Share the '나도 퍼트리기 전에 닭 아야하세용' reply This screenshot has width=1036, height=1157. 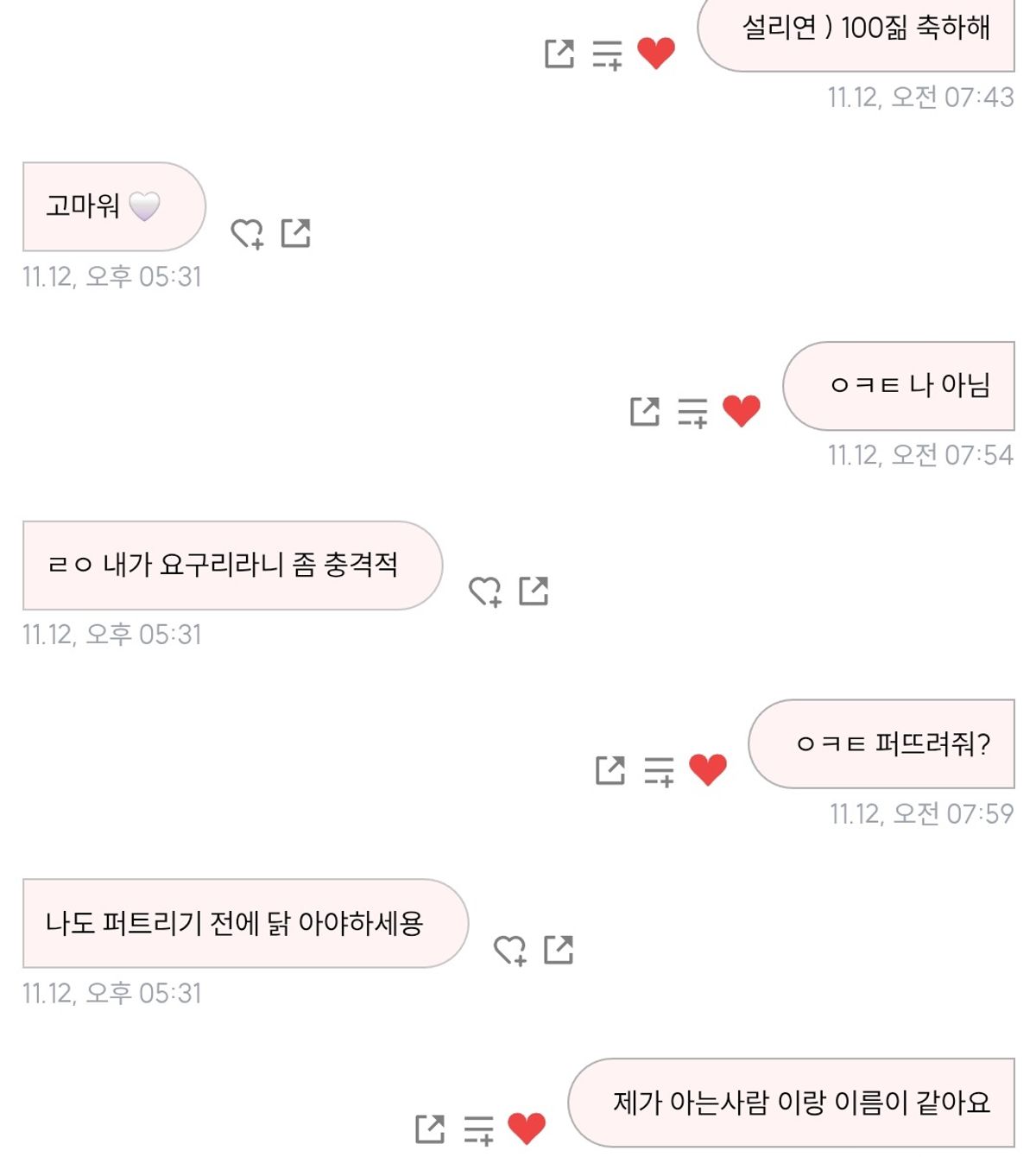(x=559, y=950)
